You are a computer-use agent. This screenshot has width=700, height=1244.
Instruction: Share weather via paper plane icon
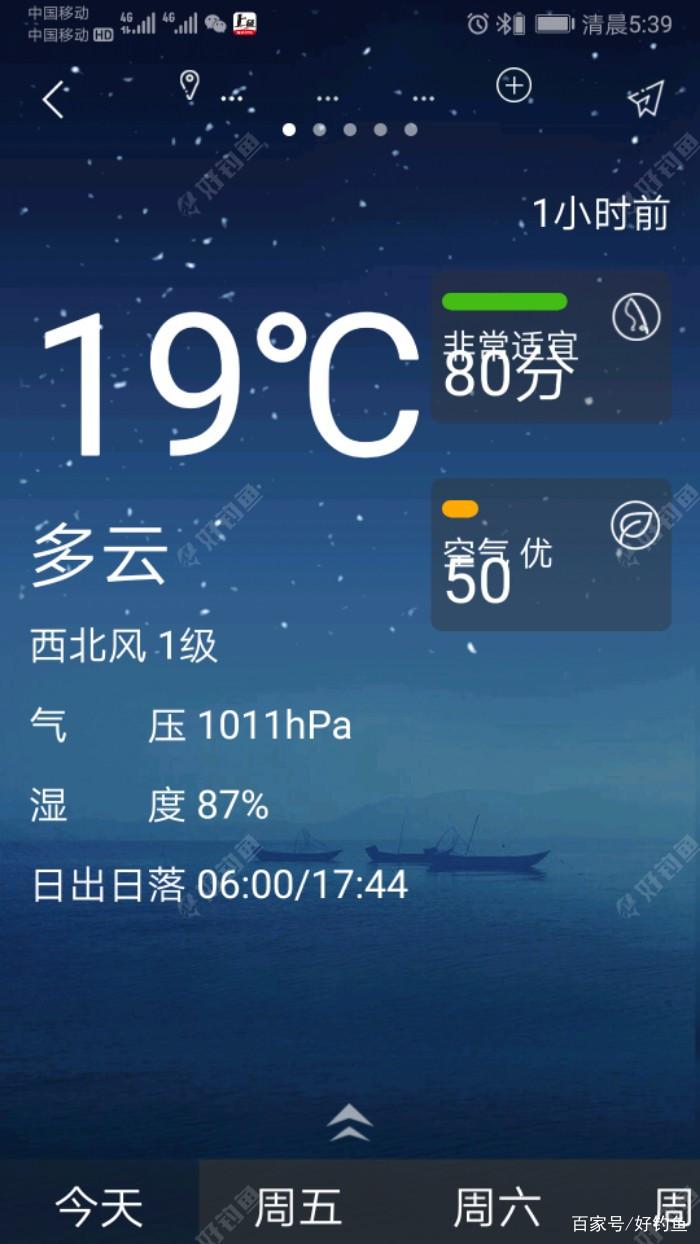pos(645,99)
